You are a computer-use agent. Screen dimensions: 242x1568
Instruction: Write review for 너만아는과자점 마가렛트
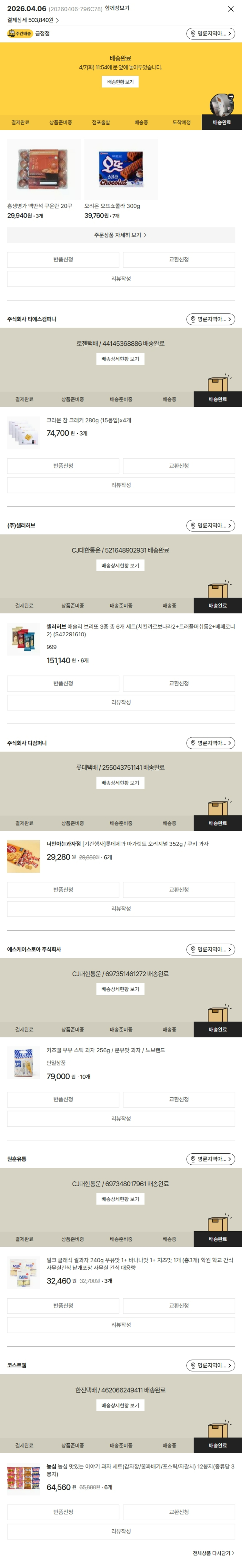121,909
